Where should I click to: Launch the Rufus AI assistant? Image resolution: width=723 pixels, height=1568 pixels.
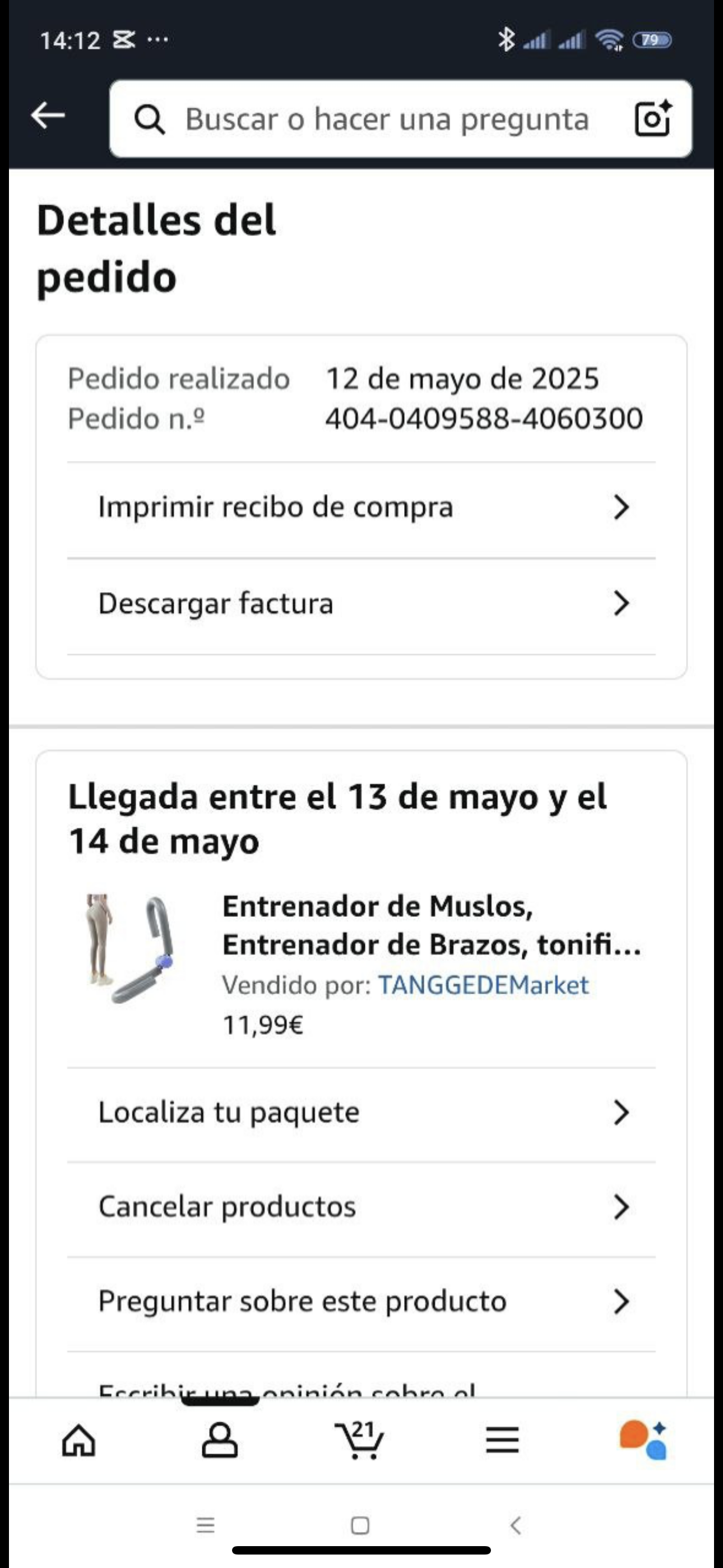(644, 1440)
